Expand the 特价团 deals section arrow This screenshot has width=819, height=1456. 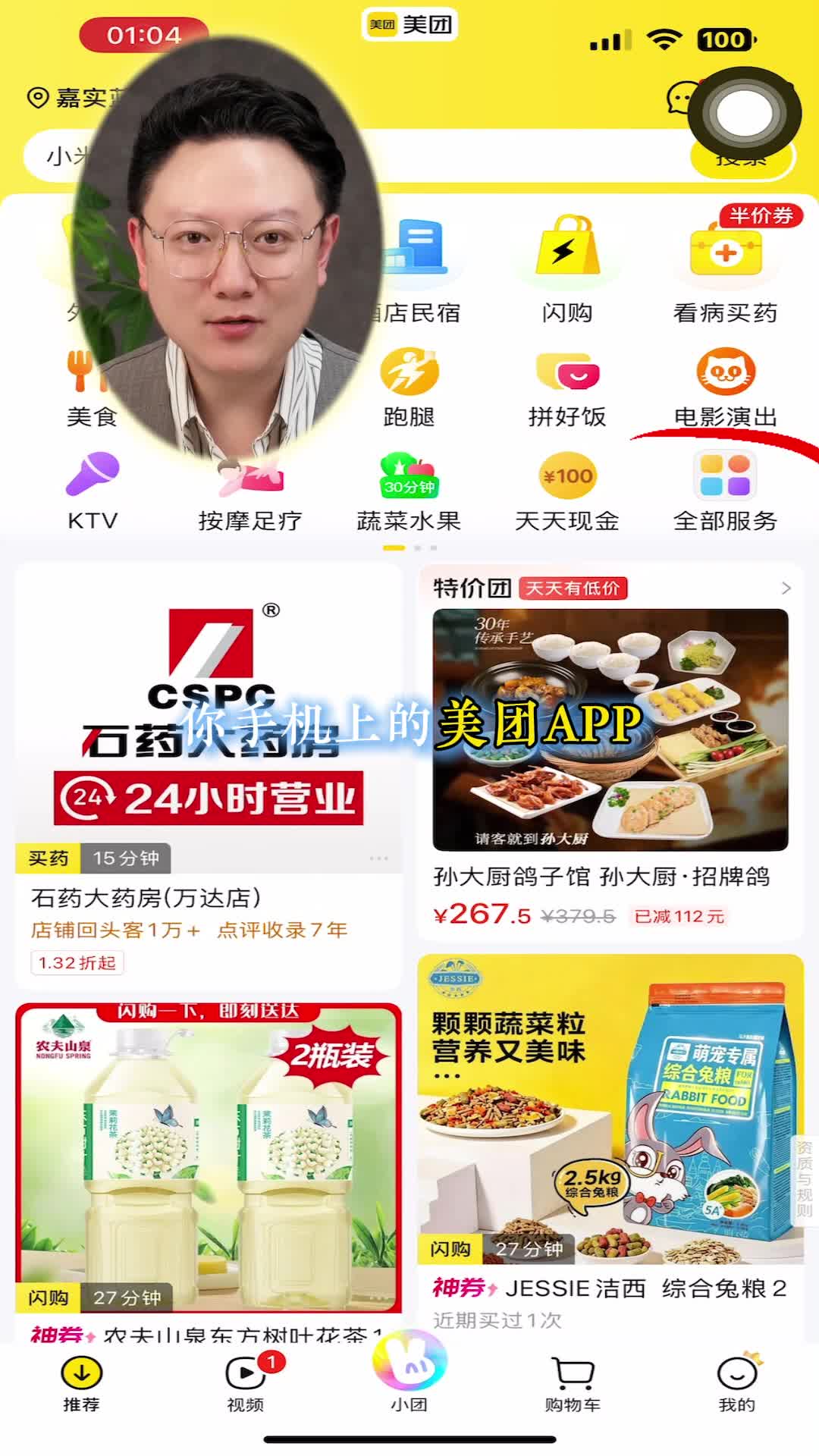786,588
